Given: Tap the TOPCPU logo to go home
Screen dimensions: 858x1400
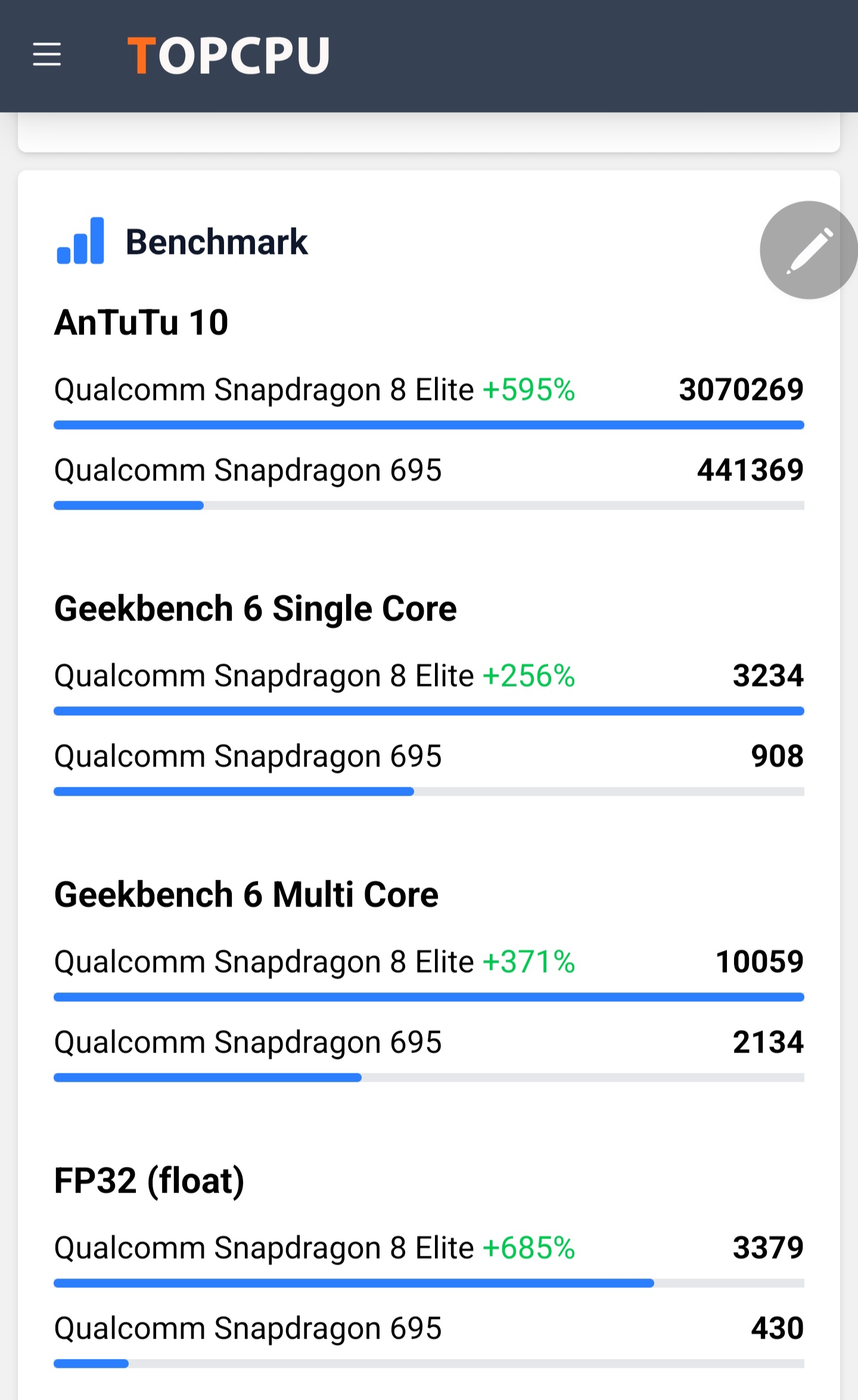Looking at the screenshot, I should tap(228, 55).
